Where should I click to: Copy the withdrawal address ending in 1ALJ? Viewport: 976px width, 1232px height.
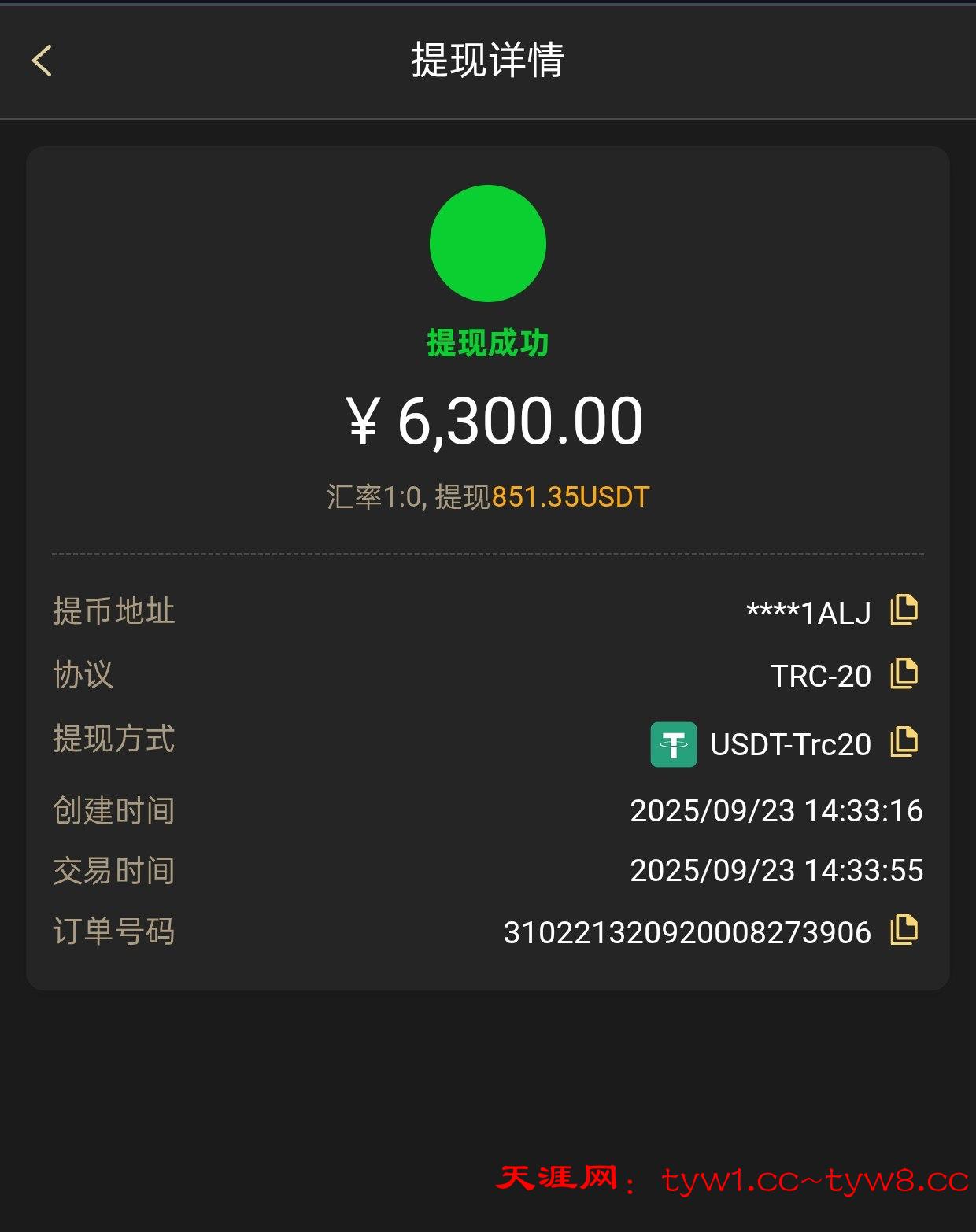coord(904,610)
